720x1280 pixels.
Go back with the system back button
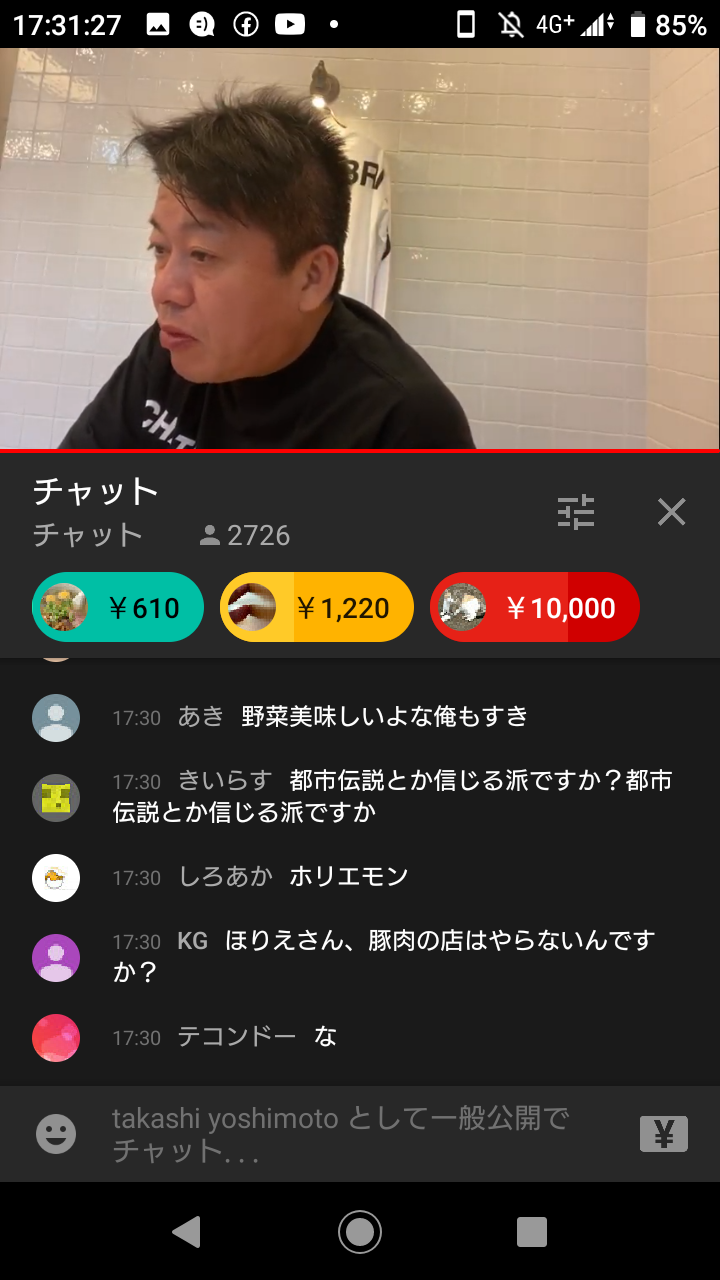(187, 1232)
